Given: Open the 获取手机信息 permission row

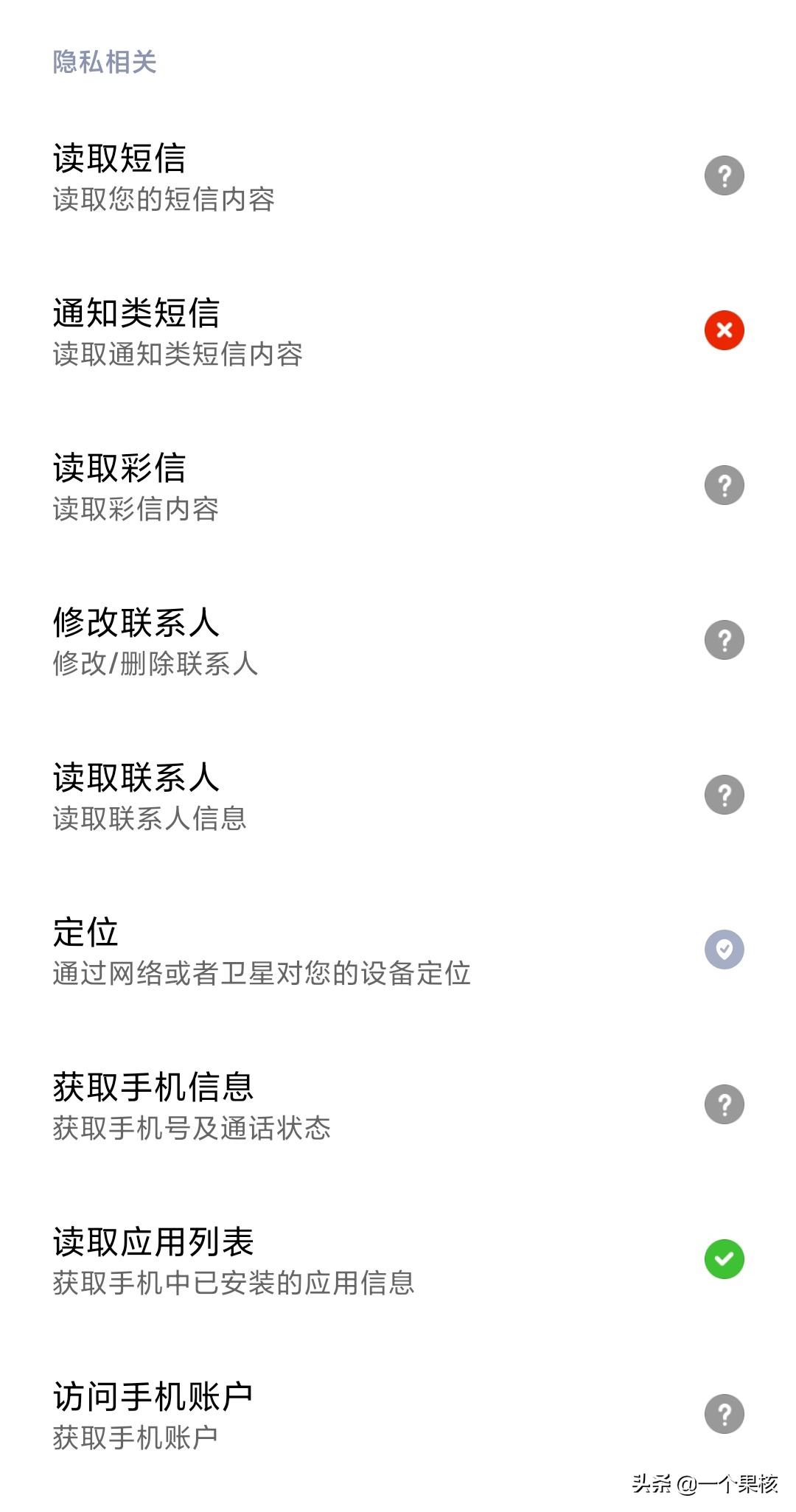Looking at the screenshot, I should (x=398, y=1105).
